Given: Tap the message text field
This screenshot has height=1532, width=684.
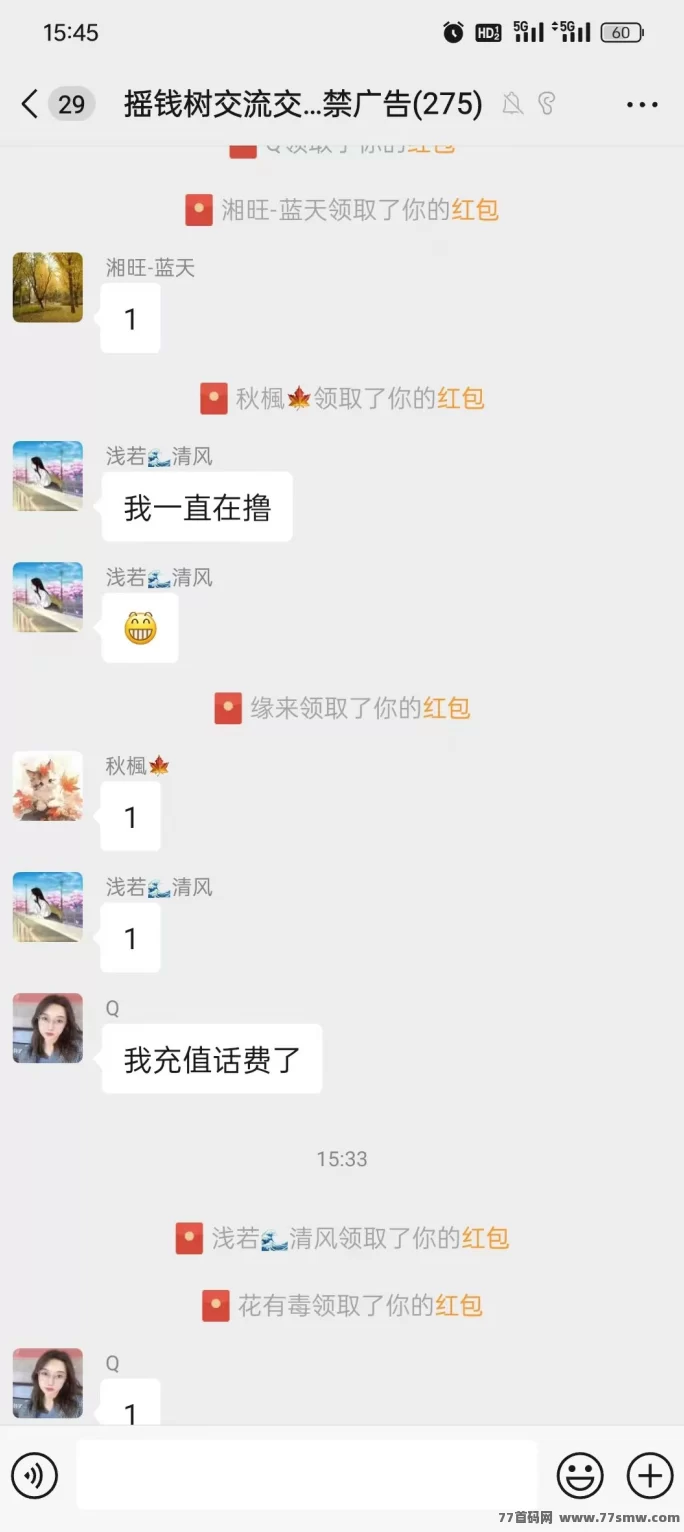Looking at the screenshot, I should (x=307, y=1475).
